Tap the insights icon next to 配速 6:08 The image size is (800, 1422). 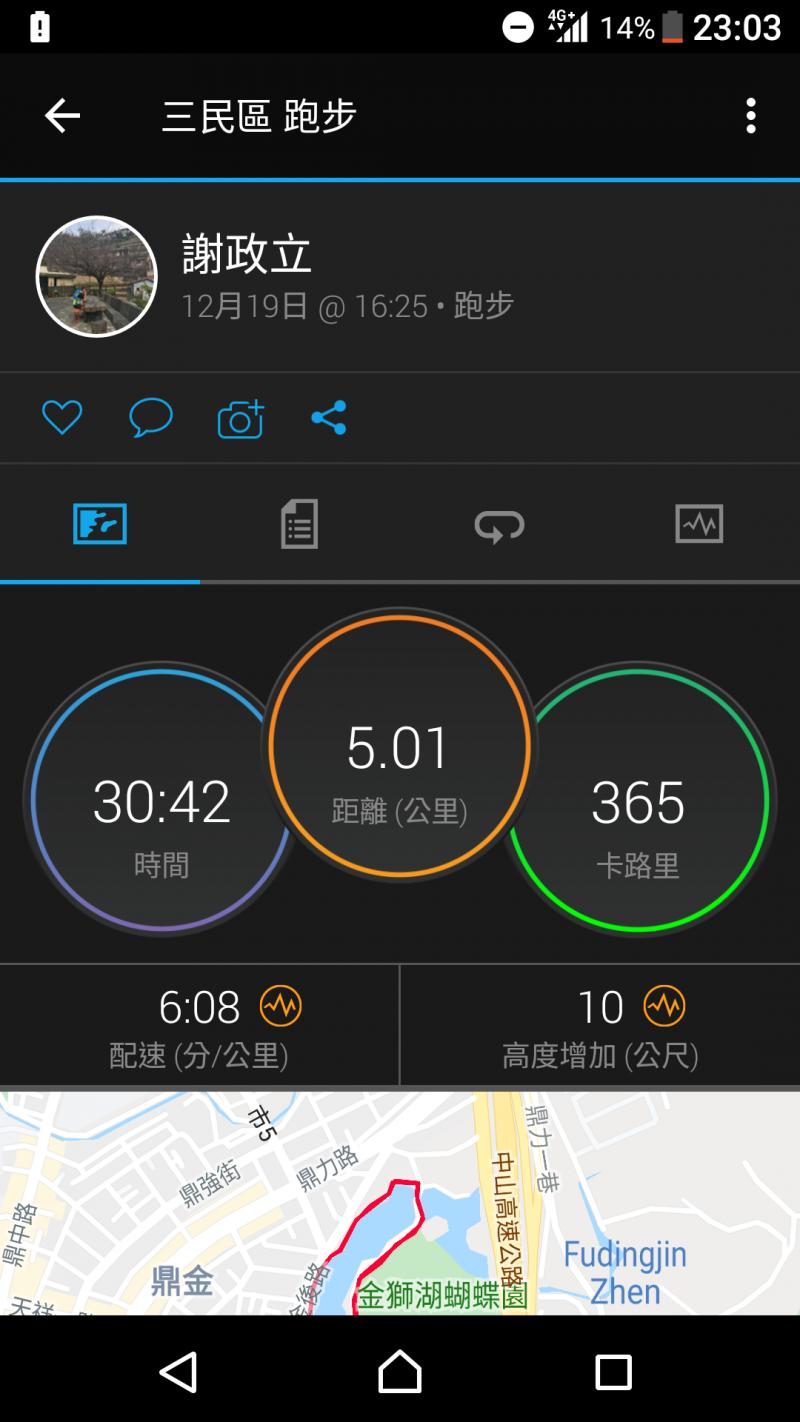click(x=281, y=1007)
